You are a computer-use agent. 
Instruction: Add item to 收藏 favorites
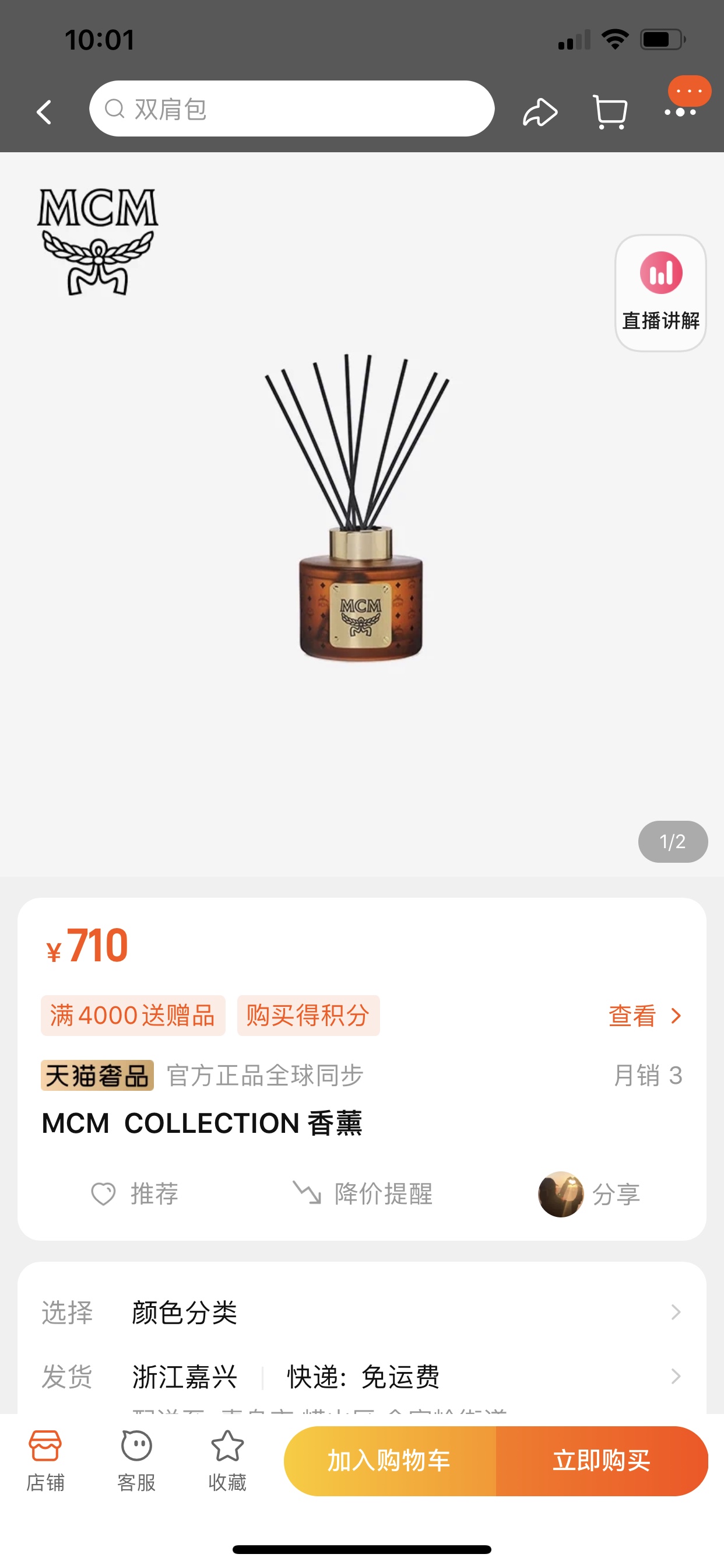[x=227, y=1459]
